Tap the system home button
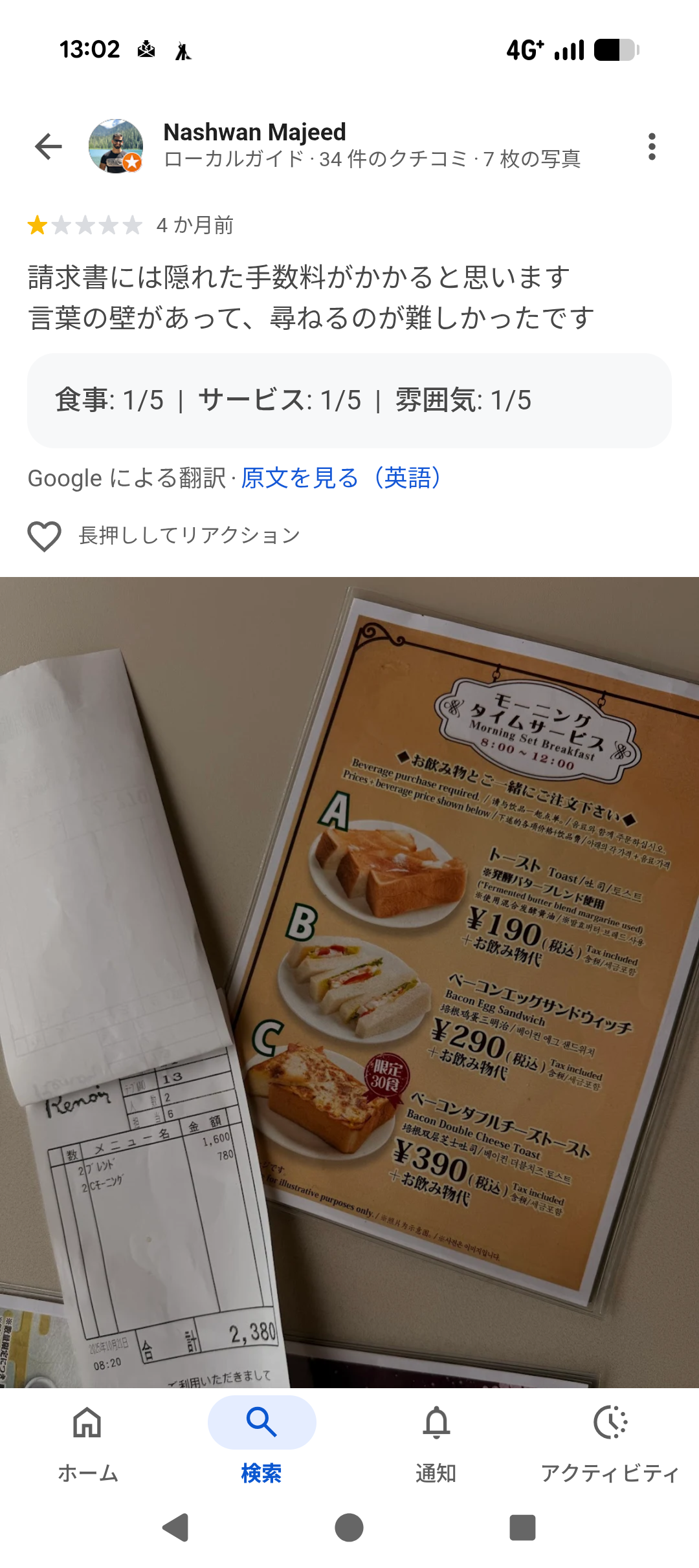The image size is (699, 1568). point(349,1528)
